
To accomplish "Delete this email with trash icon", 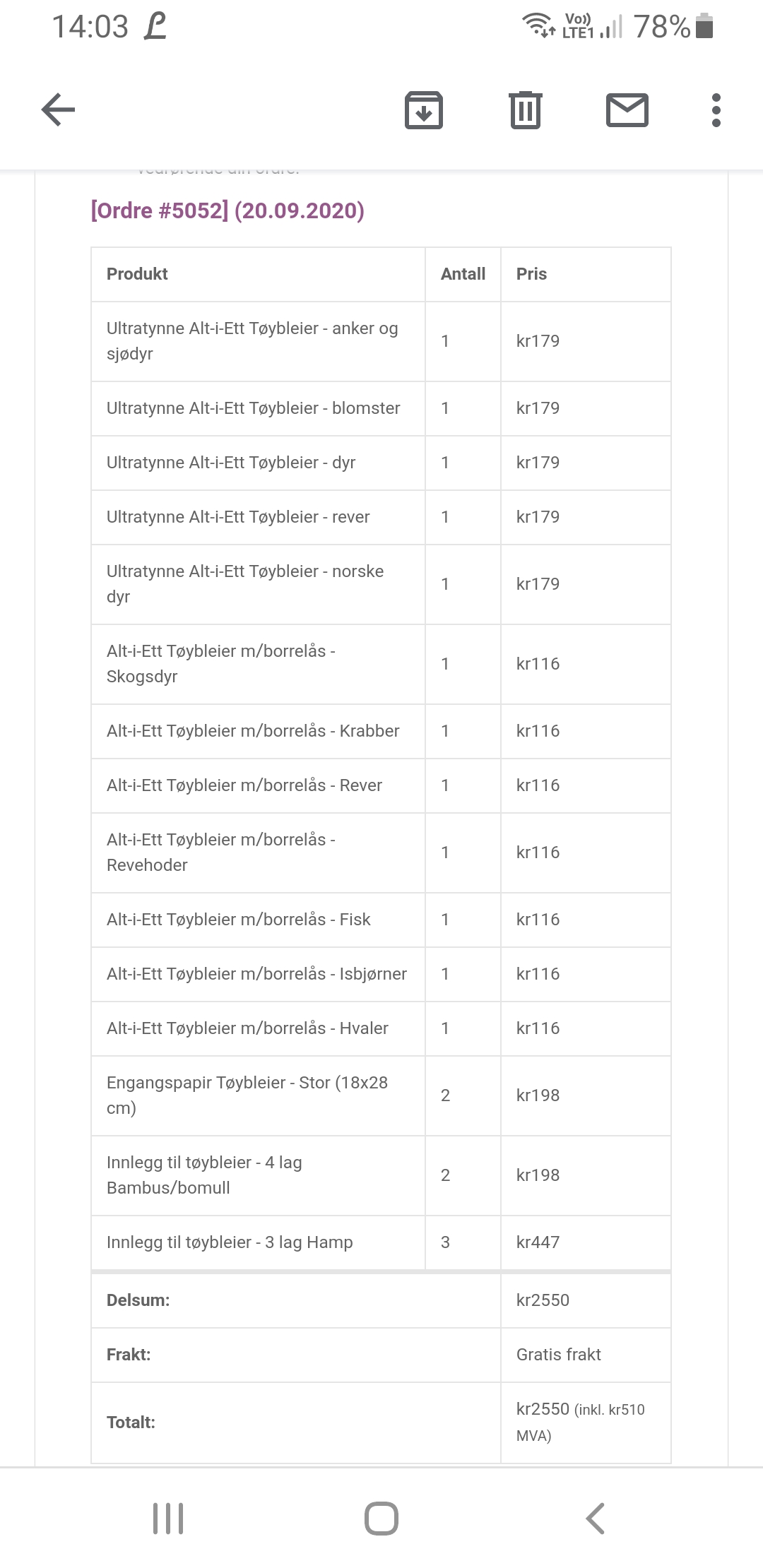I will tap(526, 110).
